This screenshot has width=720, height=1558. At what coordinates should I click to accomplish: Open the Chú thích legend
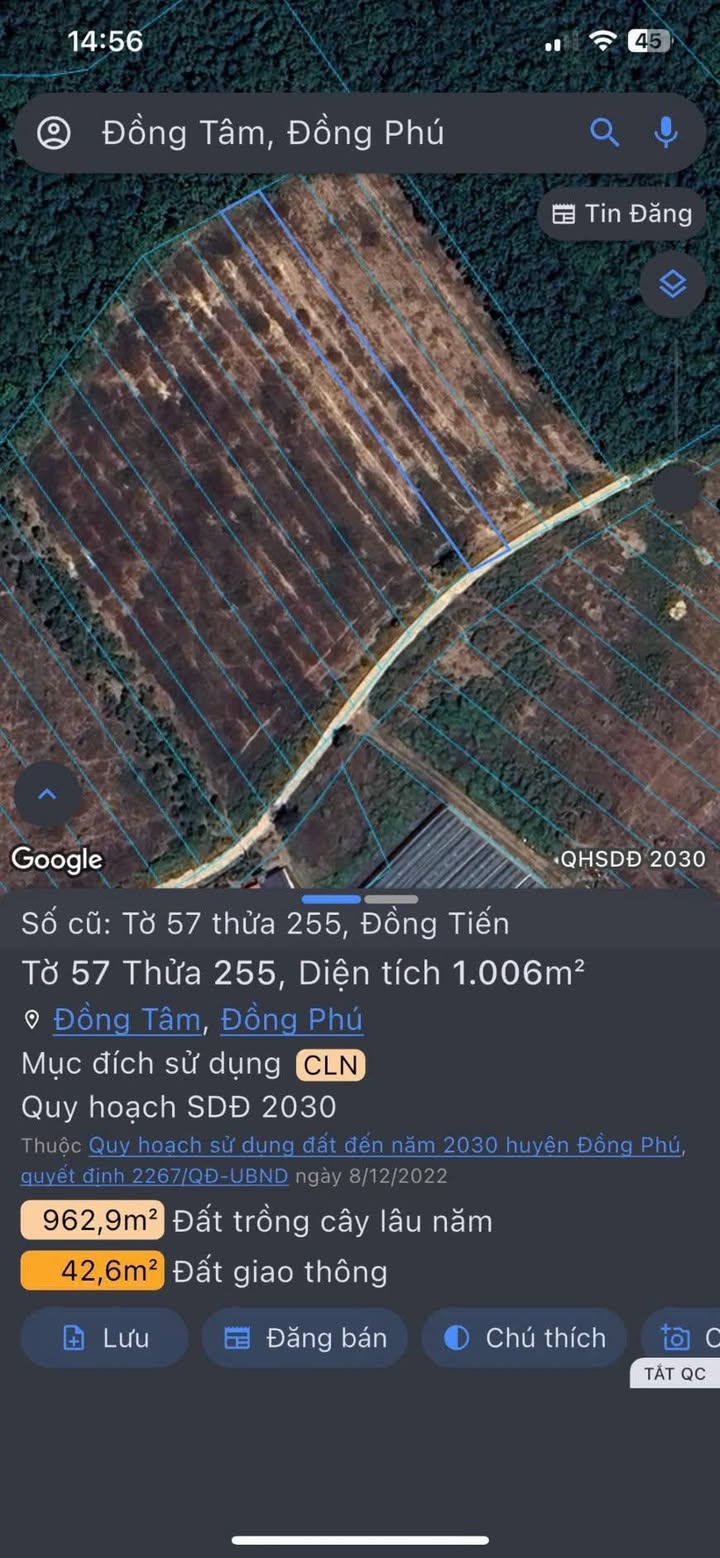click(524, 1338)
